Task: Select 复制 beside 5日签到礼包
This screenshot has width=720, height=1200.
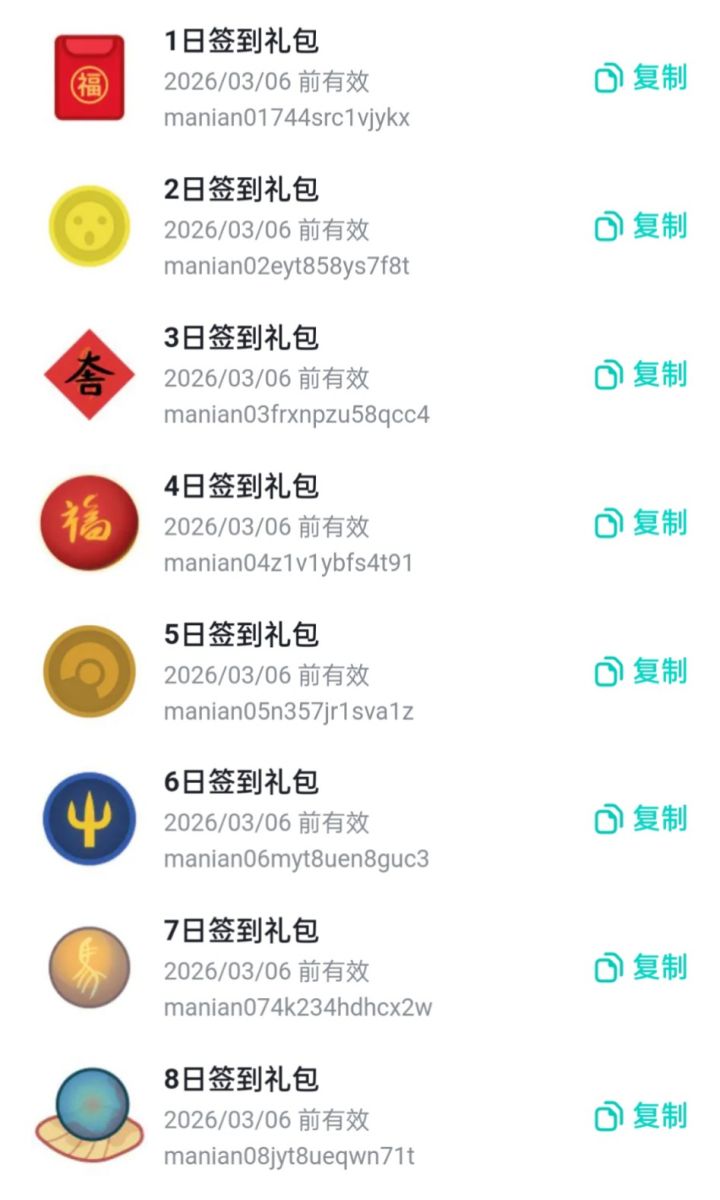Action: [x=641, y=671]
